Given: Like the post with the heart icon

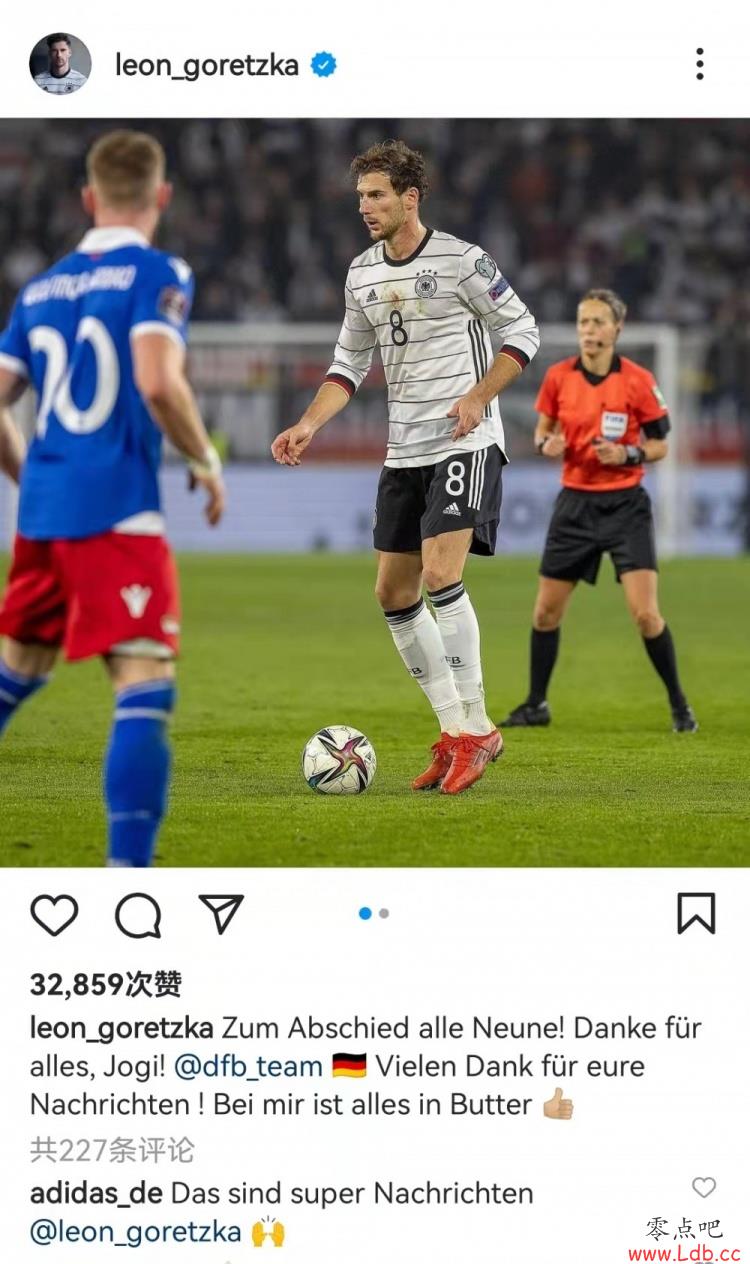Looking at the screenshot, I should 54,914.
